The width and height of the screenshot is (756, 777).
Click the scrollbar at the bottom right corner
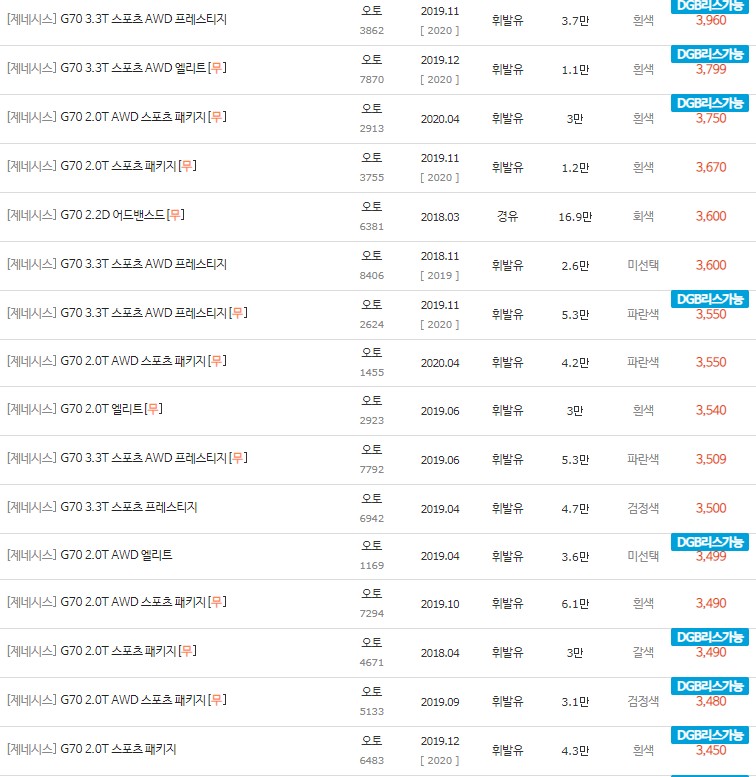(x=750, y=770)
